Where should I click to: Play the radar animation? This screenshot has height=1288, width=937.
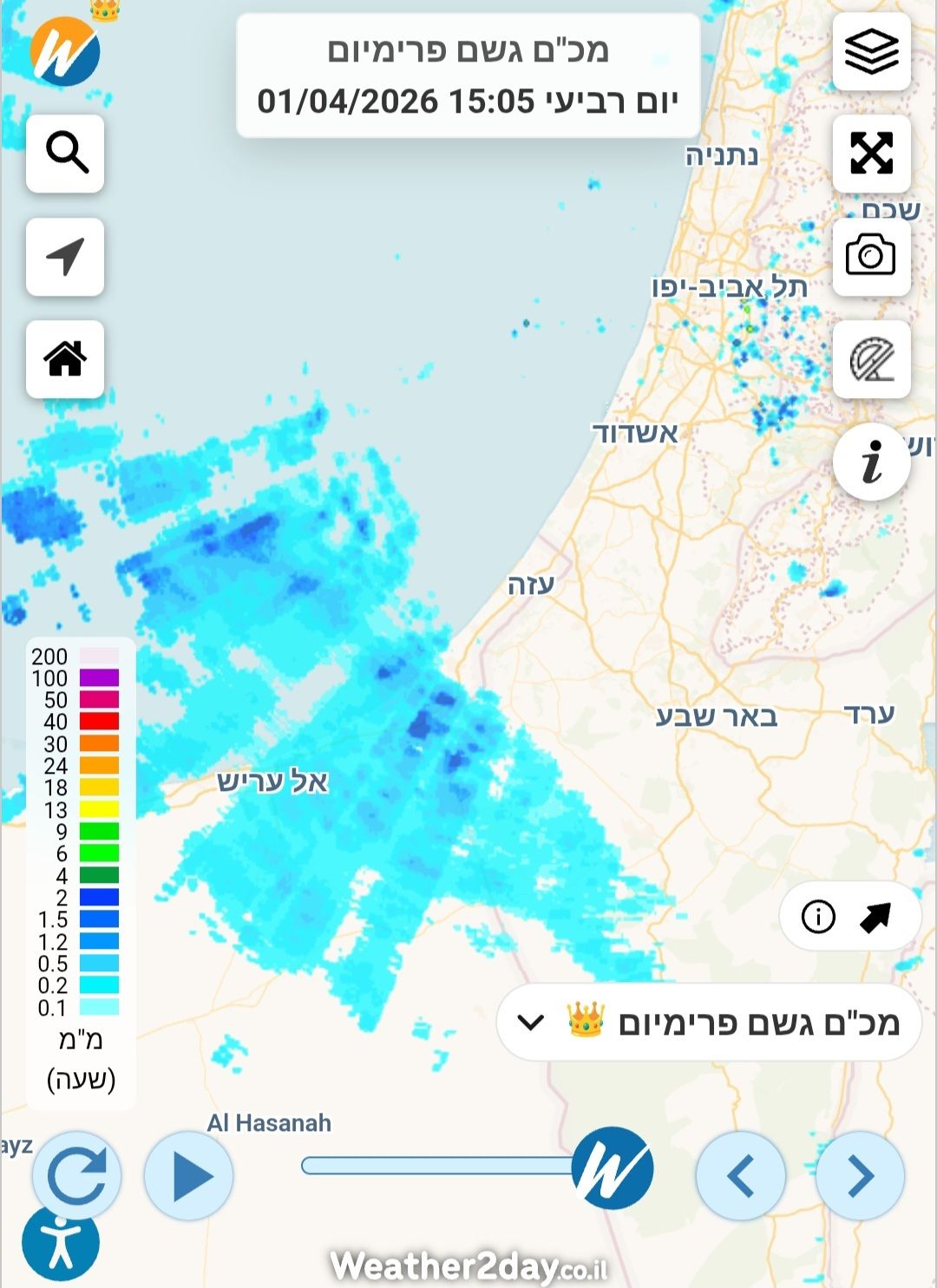point(189,1176)
